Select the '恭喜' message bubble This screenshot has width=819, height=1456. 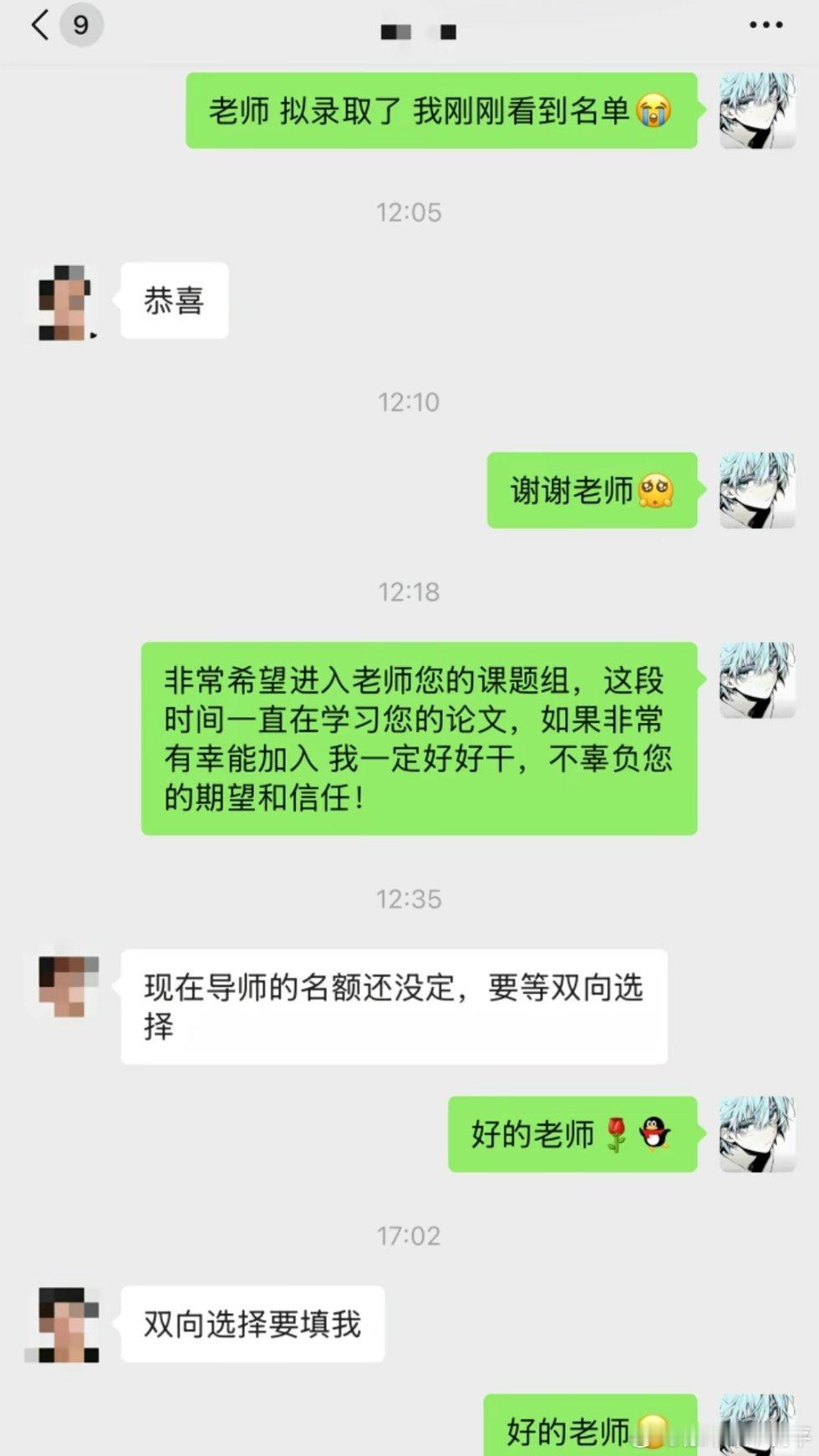coord(174,301)
